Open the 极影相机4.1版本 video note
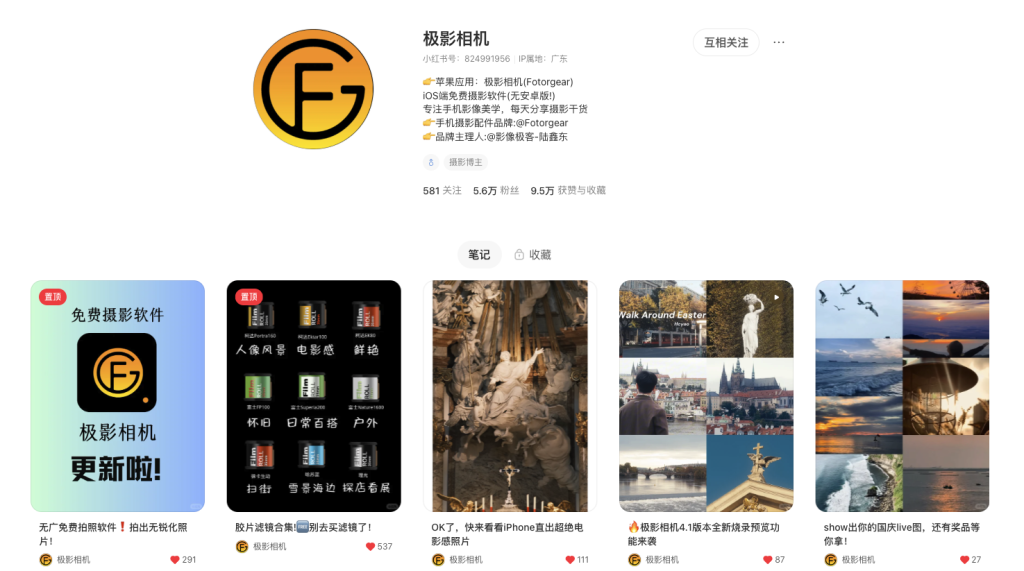The width and height of the screenshot is (1024, 571). click(706, 396)
